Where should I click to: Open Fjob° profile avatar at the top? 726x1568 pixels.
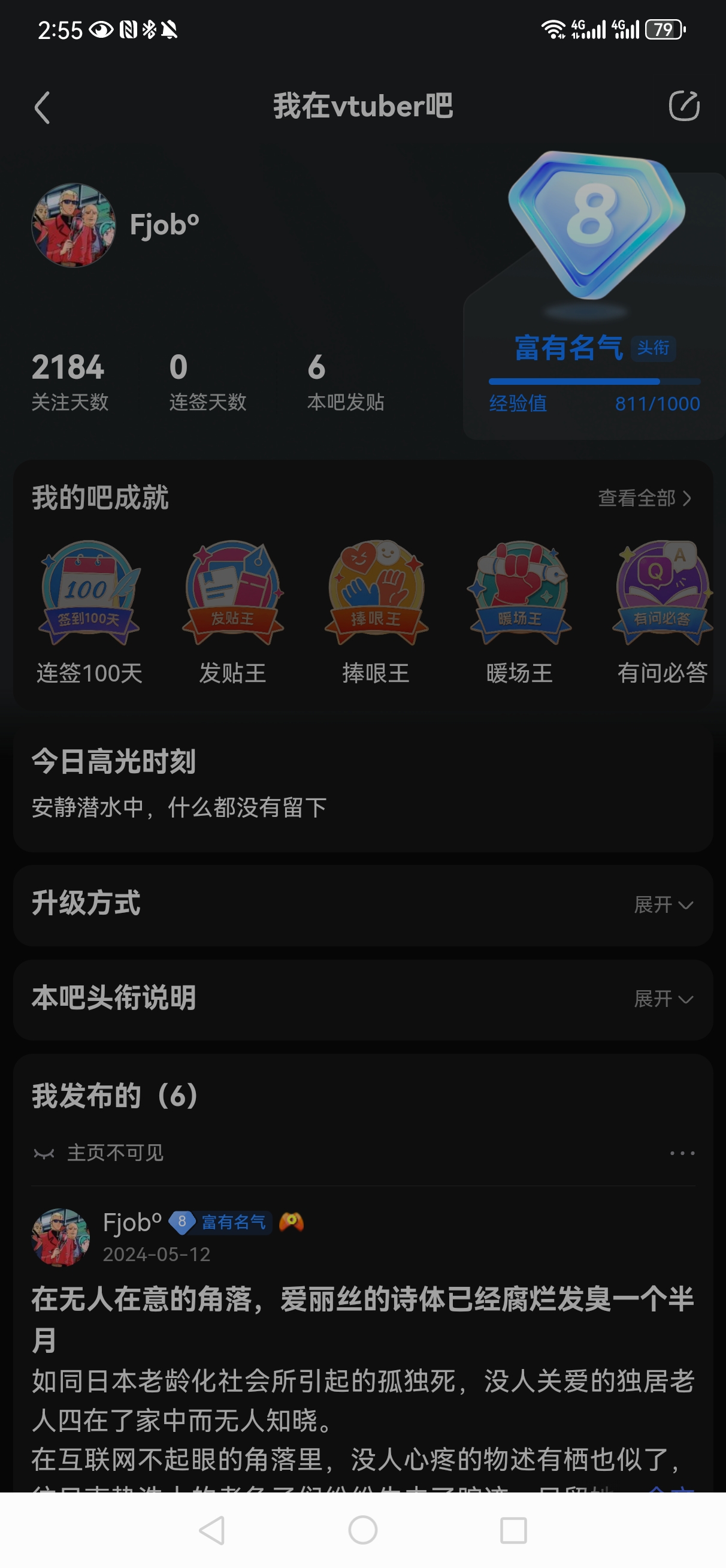[74, 225]
